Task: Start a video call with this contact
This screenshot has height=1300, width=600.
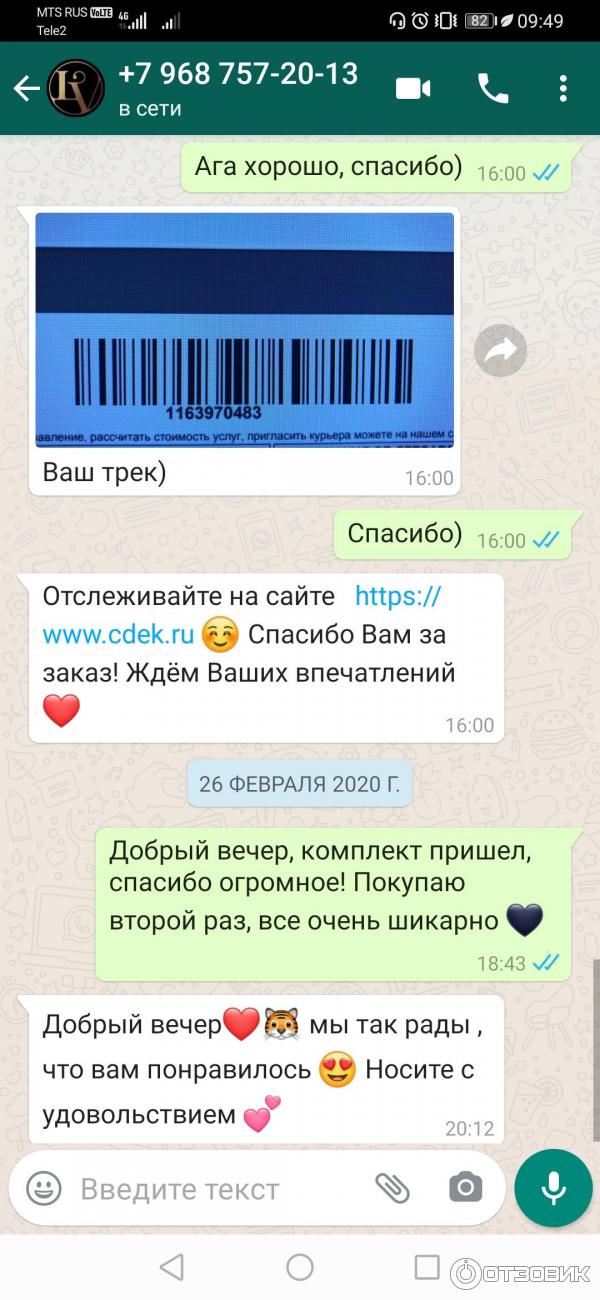Action: (x=413, y=89)
